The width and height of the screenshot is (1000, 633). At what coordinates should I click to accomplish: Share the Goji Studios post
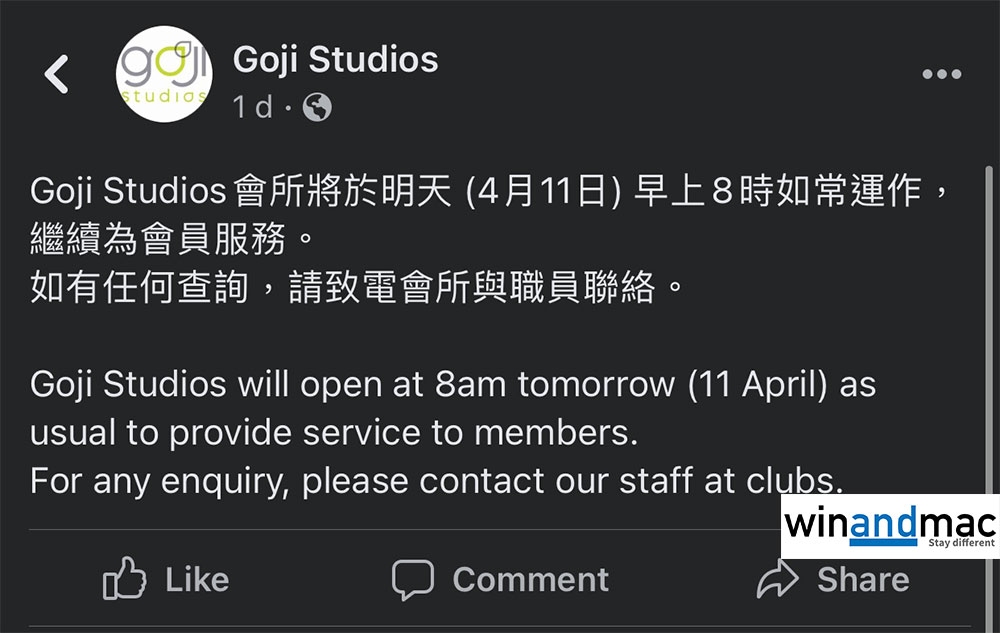point(832,580)
